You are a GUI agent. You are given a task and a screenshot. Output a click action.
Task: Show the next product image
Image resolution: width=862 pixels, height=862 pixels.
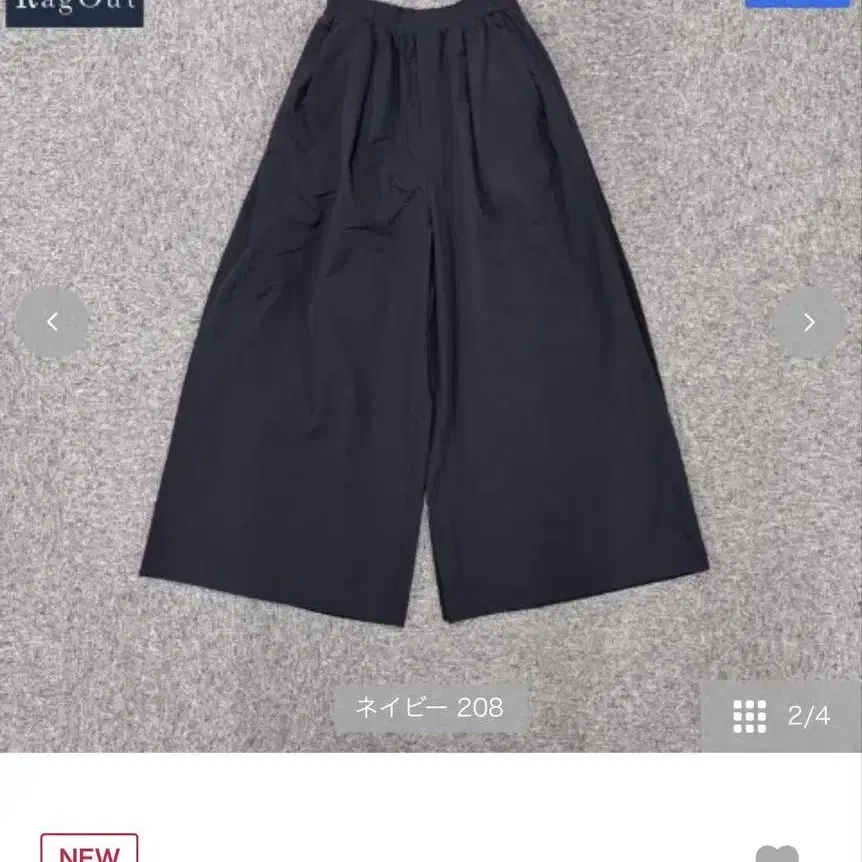click(x=808, y=322)
